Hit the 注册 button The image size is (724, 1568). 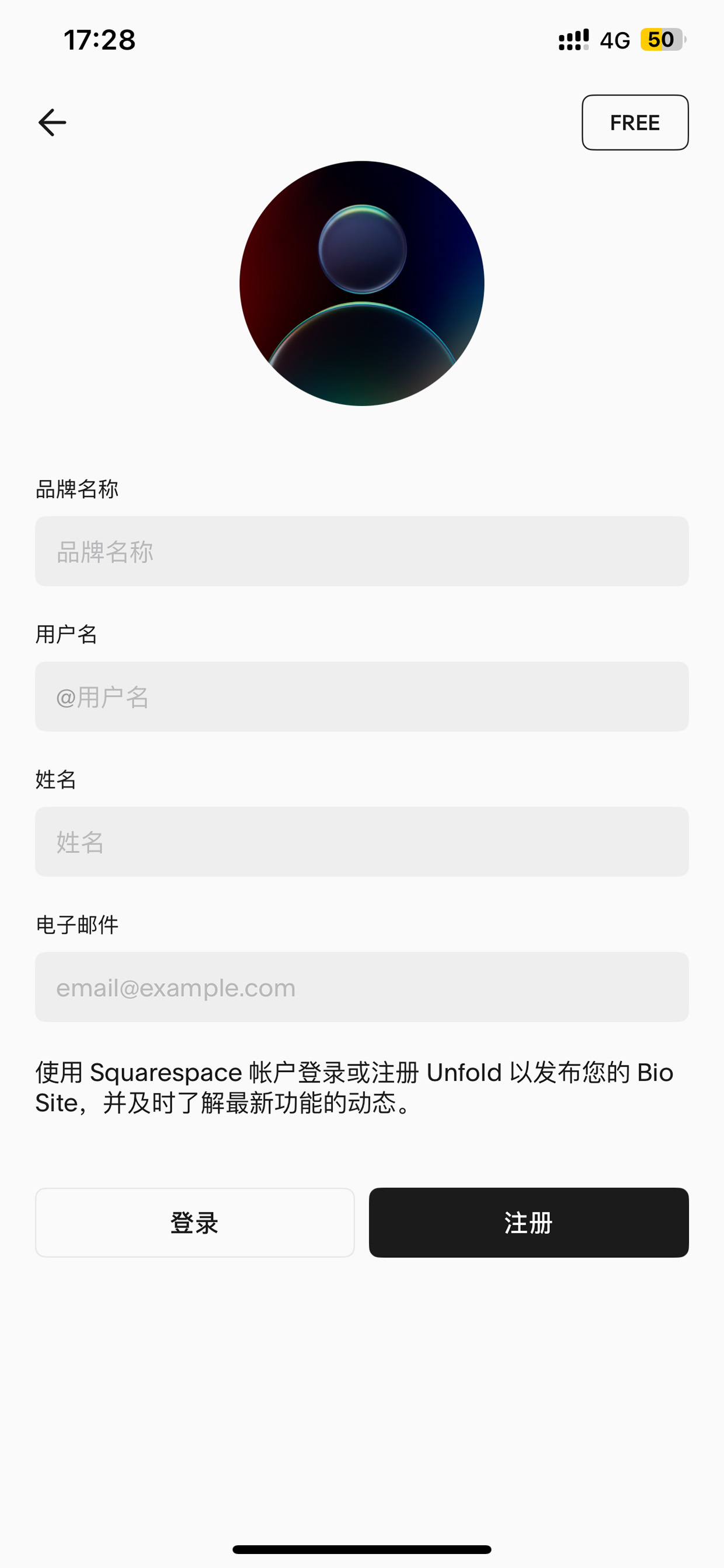529,1222
